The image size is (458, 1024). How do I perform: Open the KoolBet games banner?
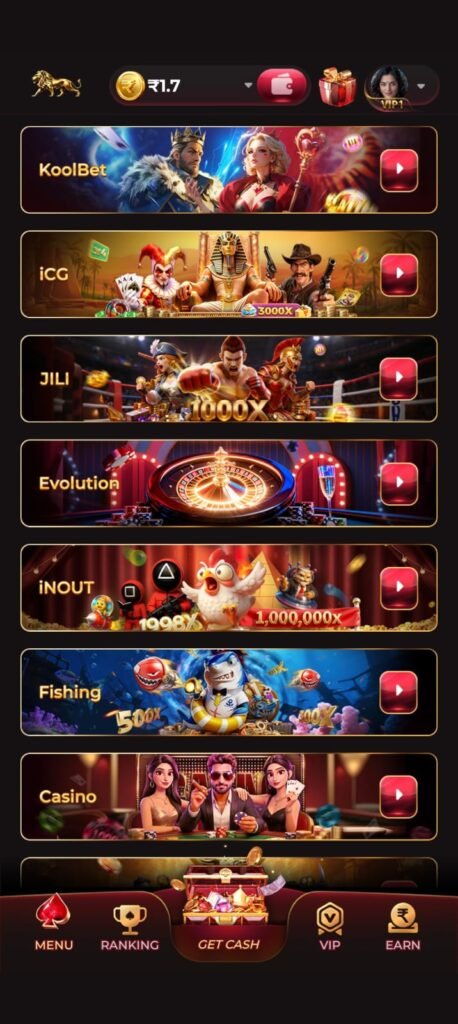[229, 170]
